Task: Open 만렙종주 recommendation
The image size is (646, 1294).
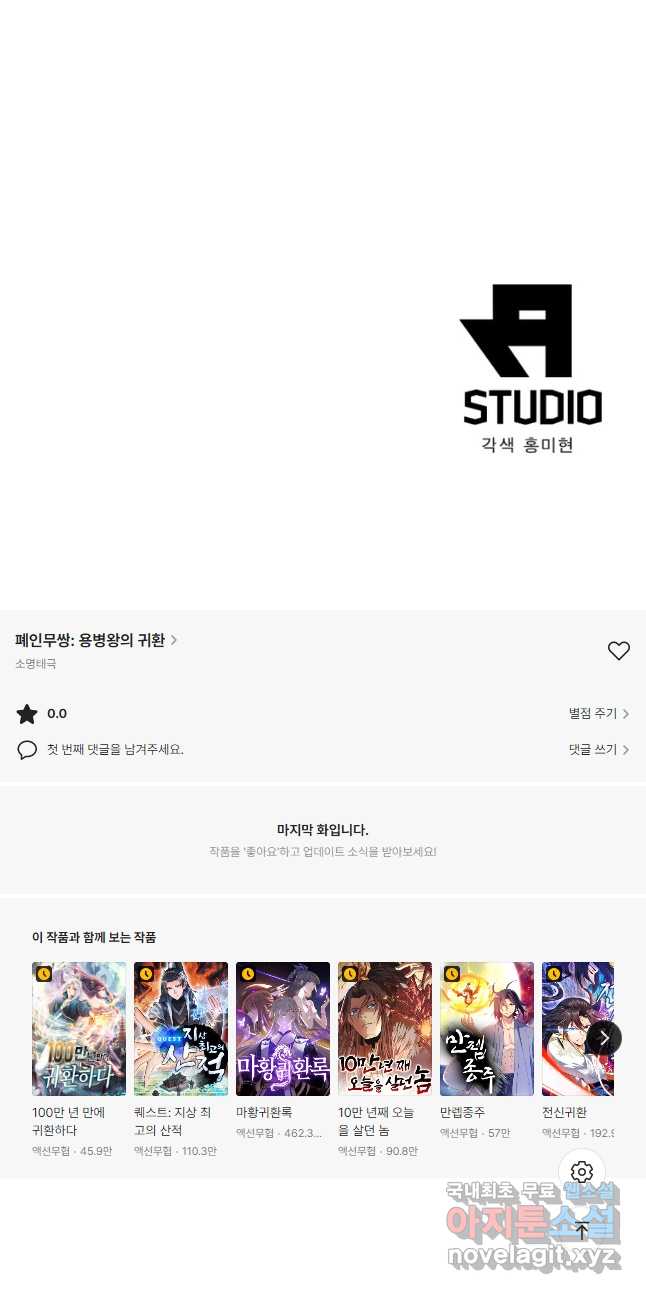Action: click(x=487, y=1029)
